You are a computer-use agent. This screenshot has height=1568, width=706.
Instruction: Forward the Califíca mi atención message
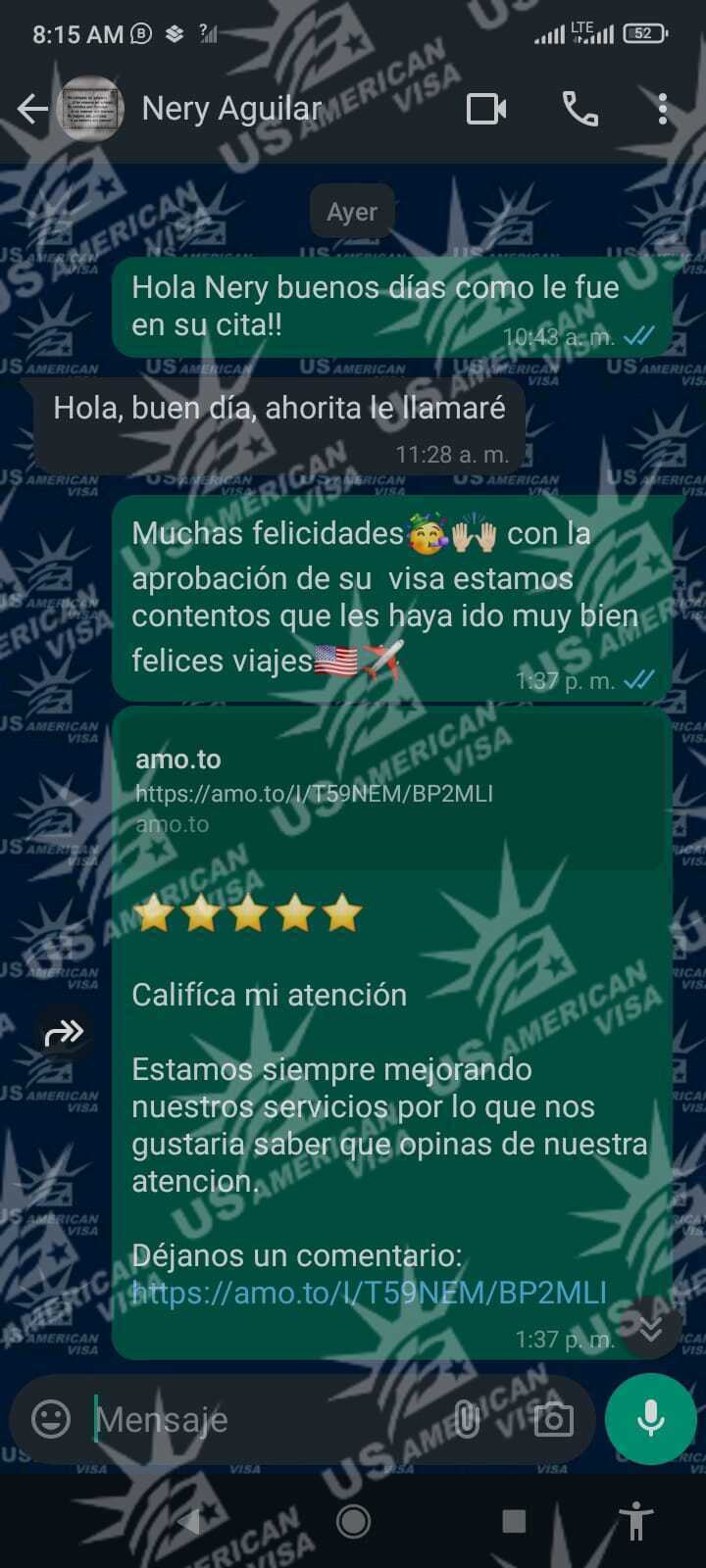[x=64, y=1032]
